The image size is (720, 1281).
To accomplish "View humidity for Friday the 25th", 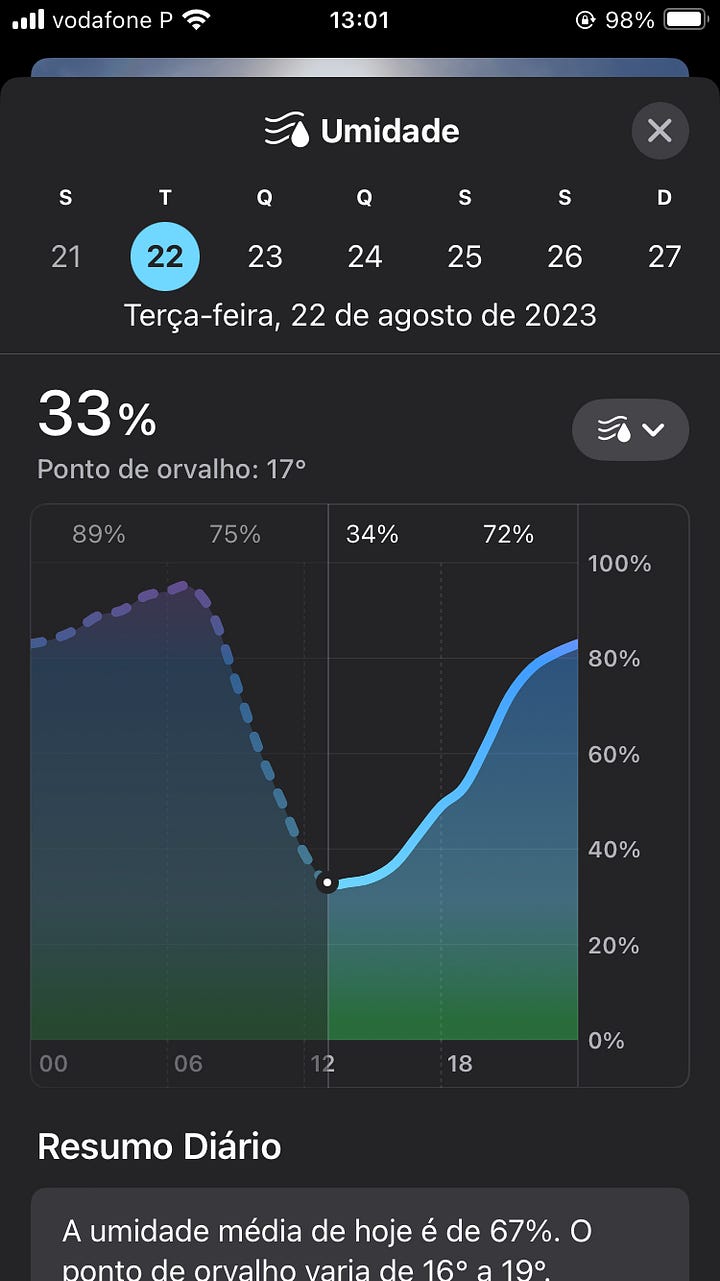I will 465,257.
